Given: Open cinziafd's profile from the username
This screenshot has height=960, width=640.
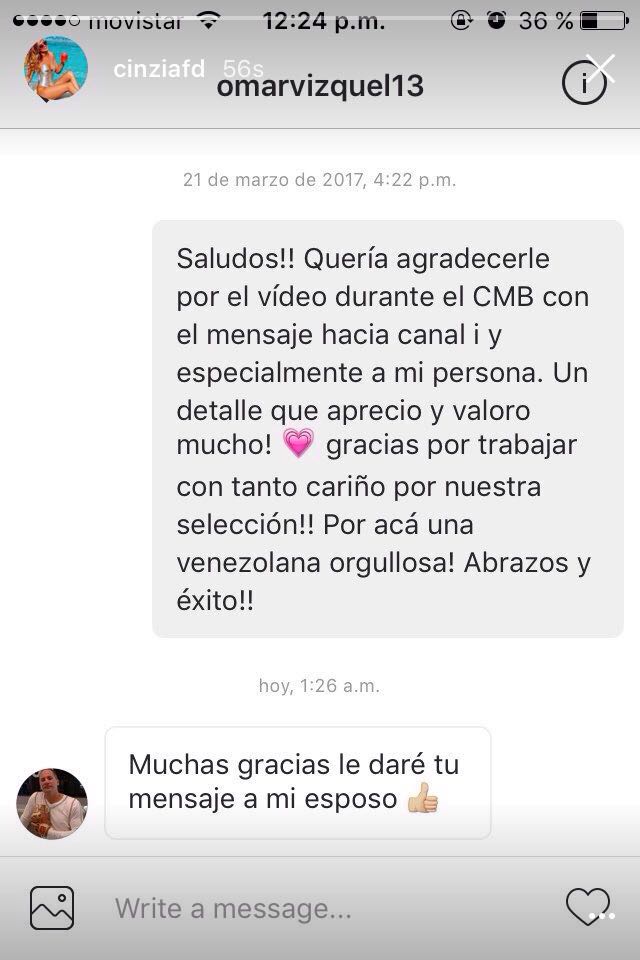Looking at the screenshot, I should click(x=159, y=69).
